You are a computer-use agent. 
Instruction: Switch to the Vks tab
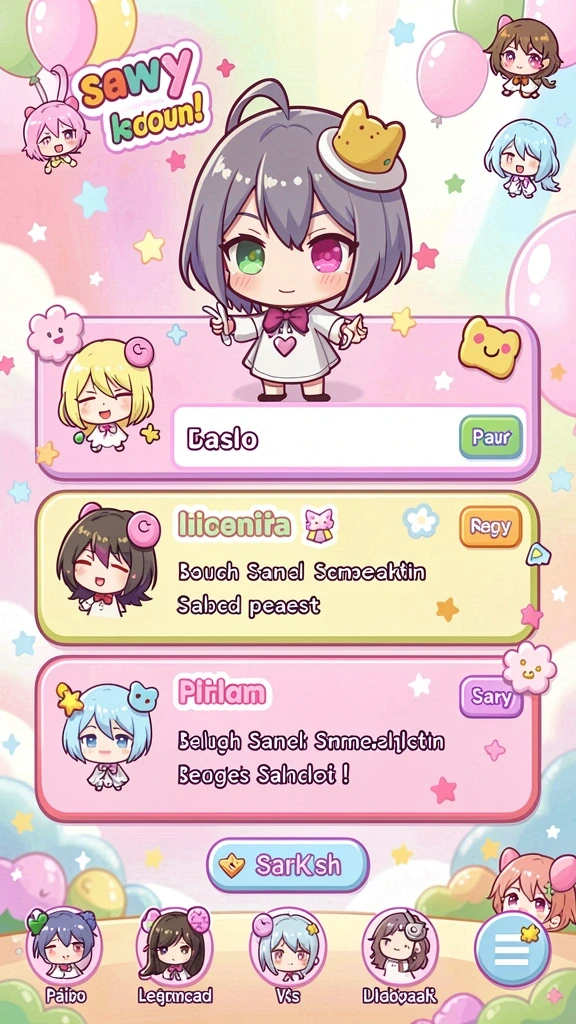[287, 950]
